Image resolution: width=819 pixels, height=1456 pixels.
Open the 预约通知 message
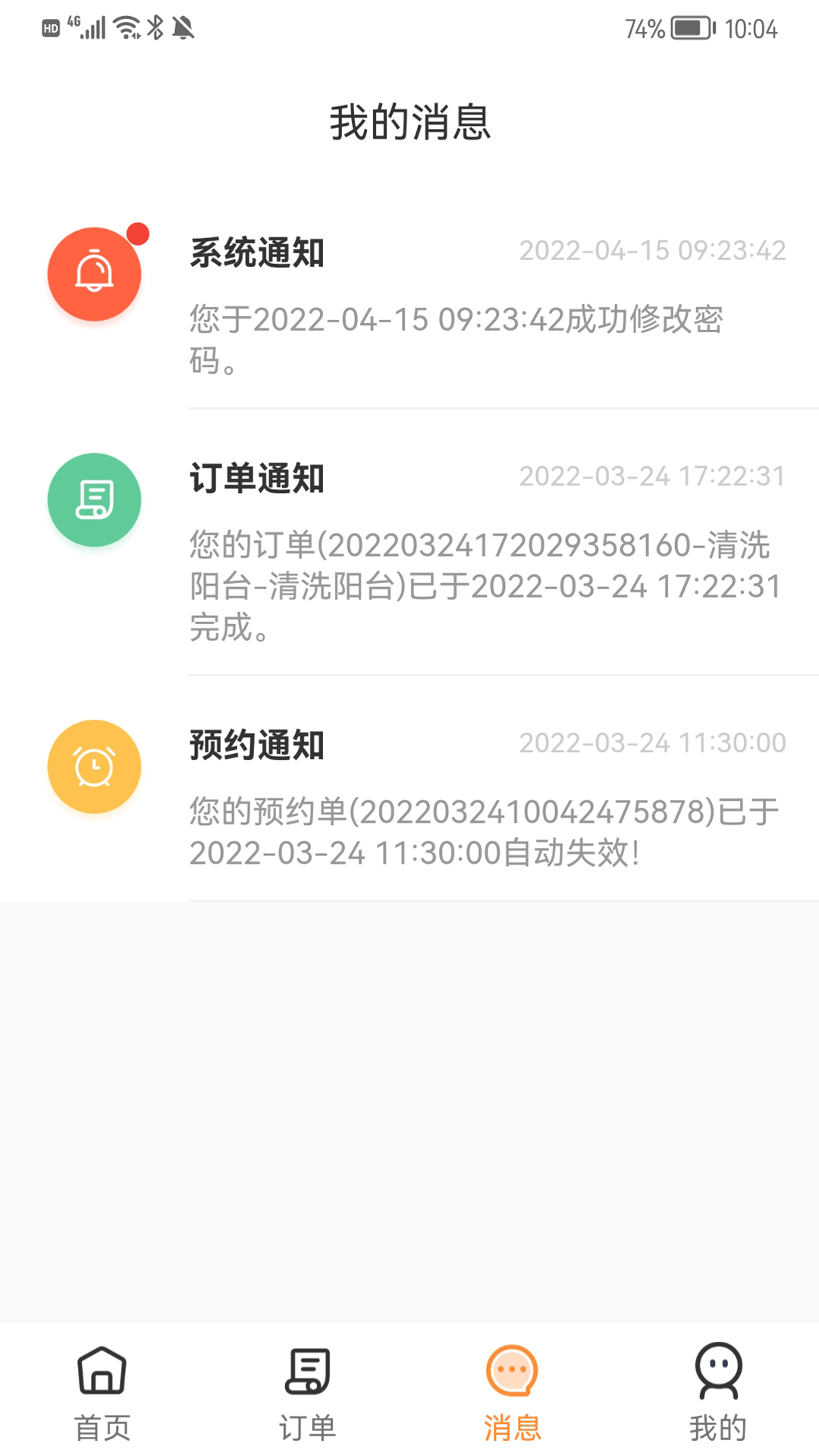point(455,796)
